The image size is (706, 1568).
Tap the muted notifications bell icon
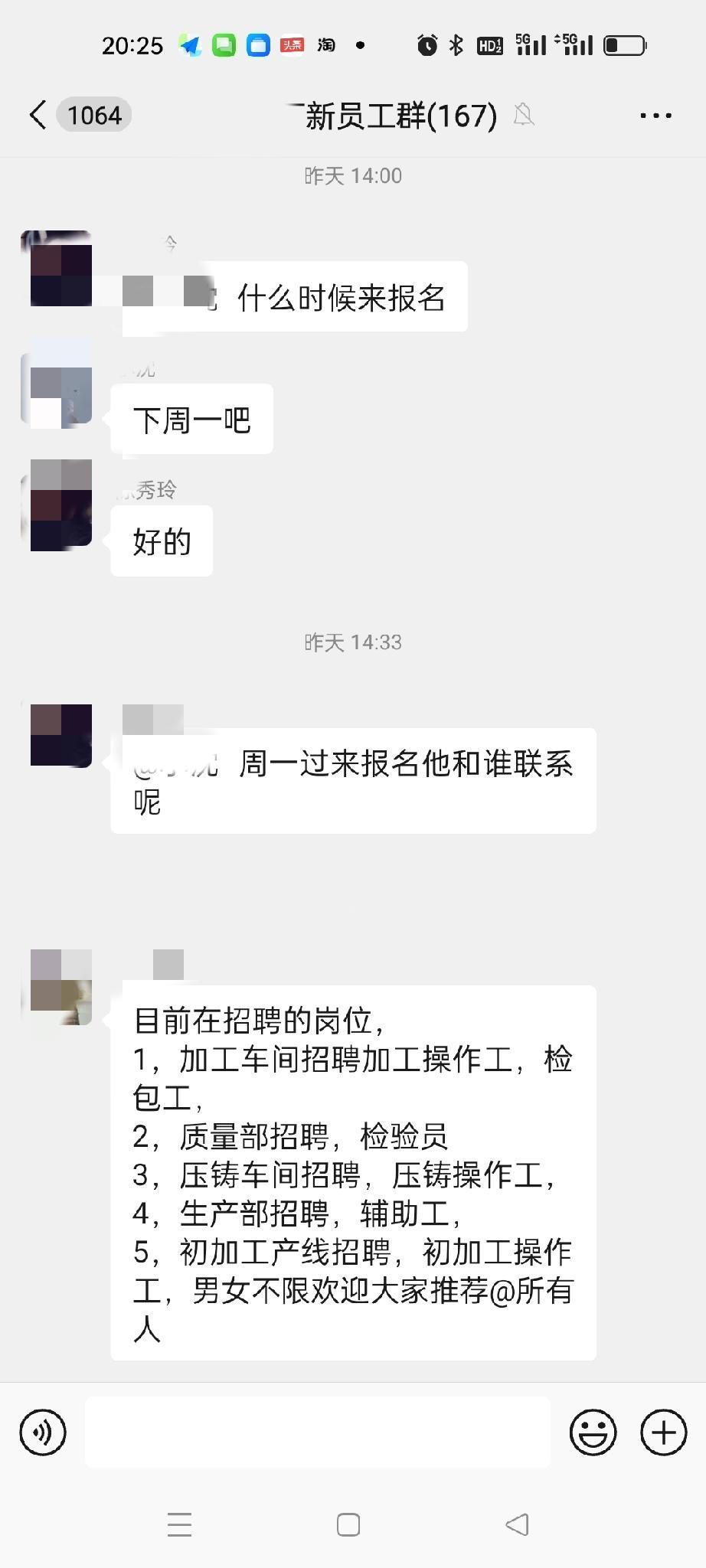point(525,115)
